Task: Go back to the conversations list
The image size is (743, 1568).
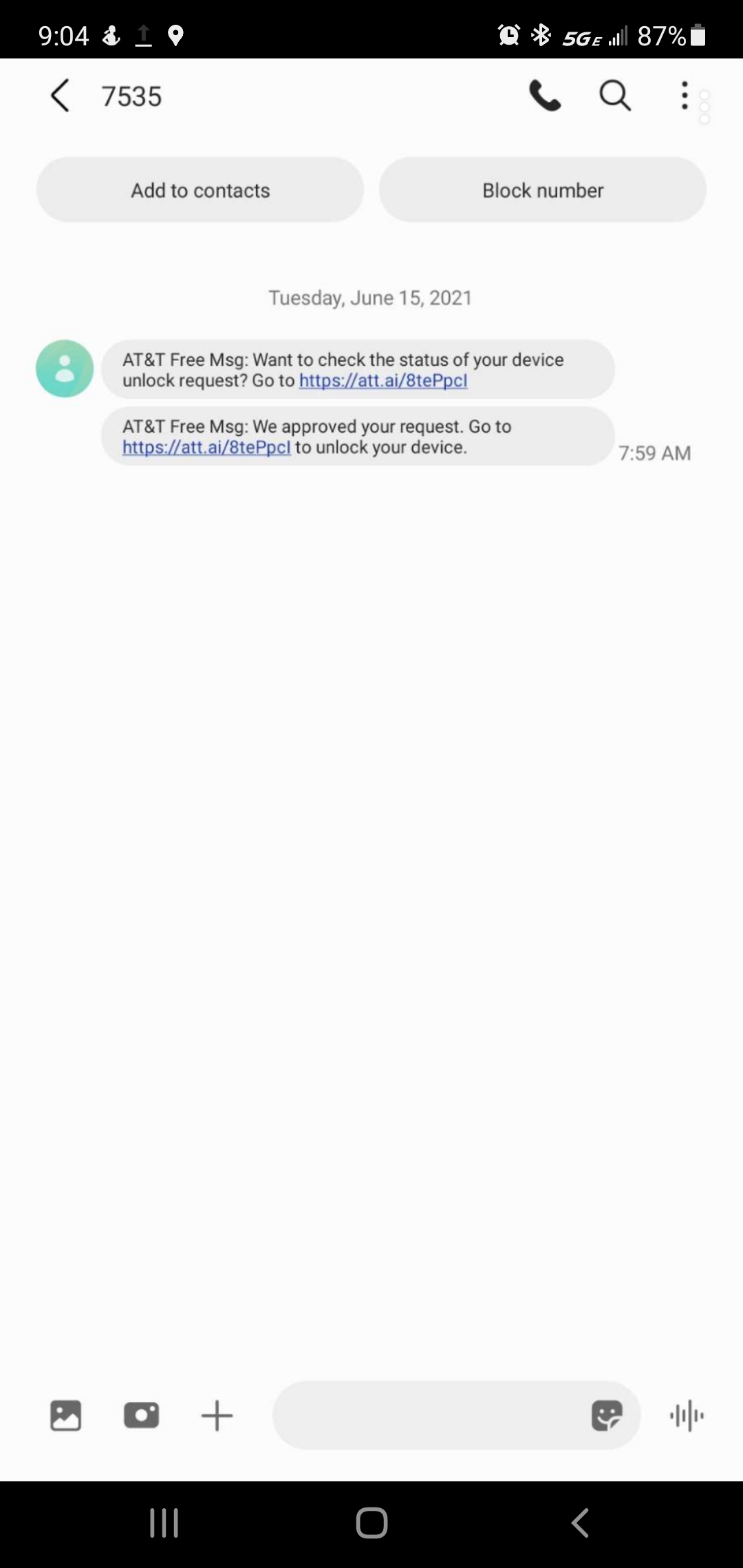Action: (x=60, y=96)
